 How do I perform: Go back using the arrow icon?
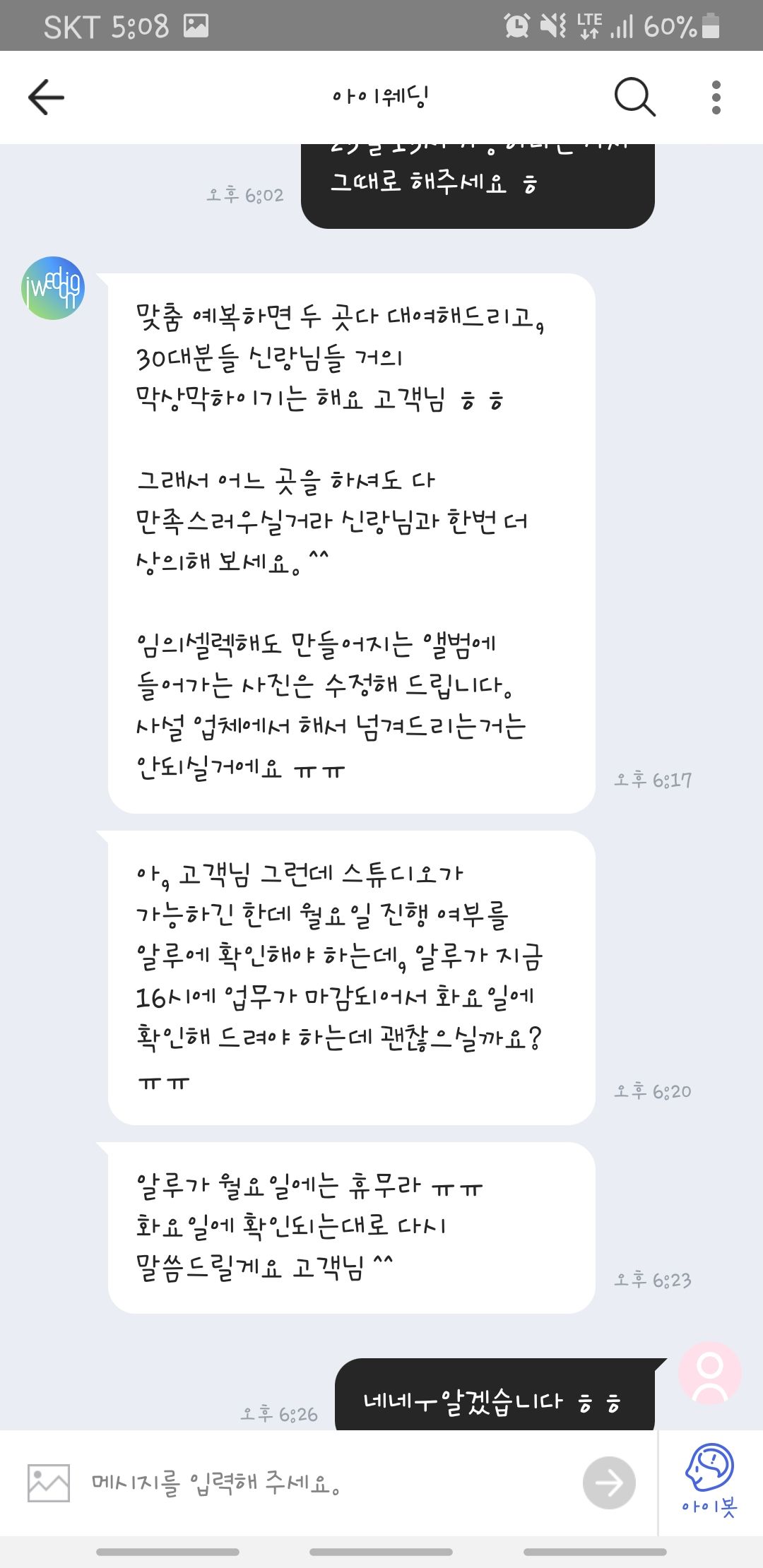coord(47,97)
